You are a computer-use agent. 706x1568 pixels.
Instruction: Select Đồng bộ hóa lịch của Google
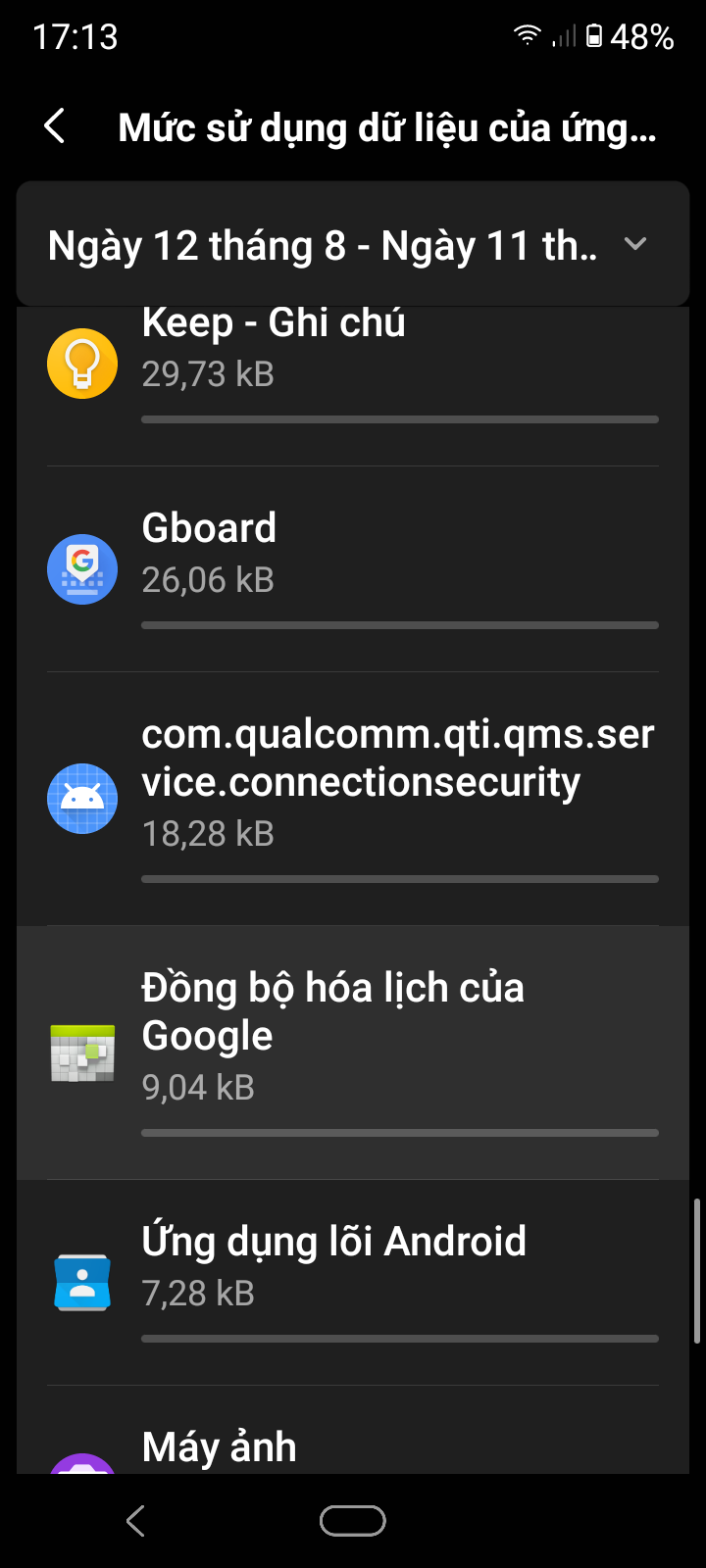coord(353,1053)
